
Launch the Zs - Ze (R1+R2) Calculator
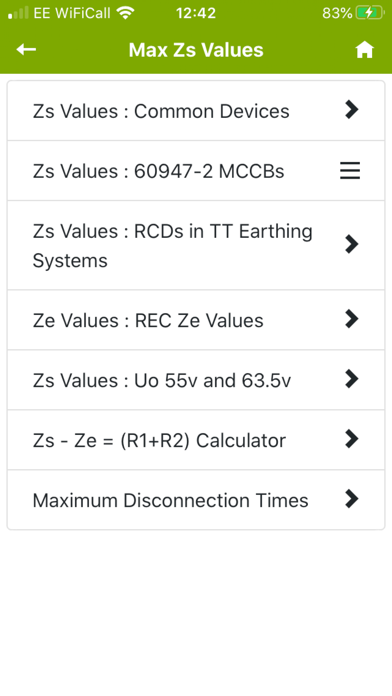click(x=196, y=440)
